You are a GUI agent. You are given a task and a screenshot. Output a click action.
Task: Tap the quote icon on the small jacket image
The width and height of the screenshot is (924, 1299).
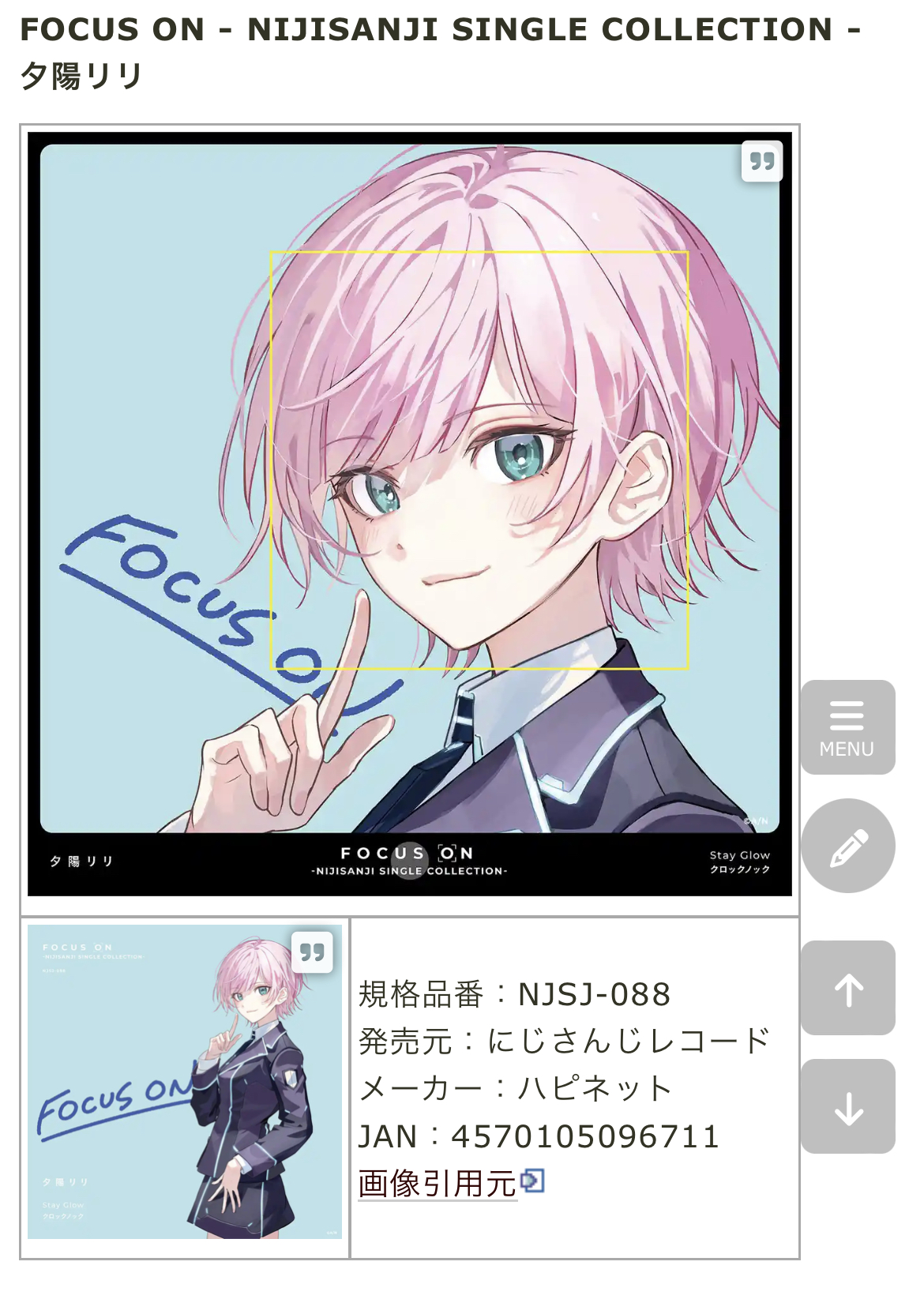(x=312, y=952)
